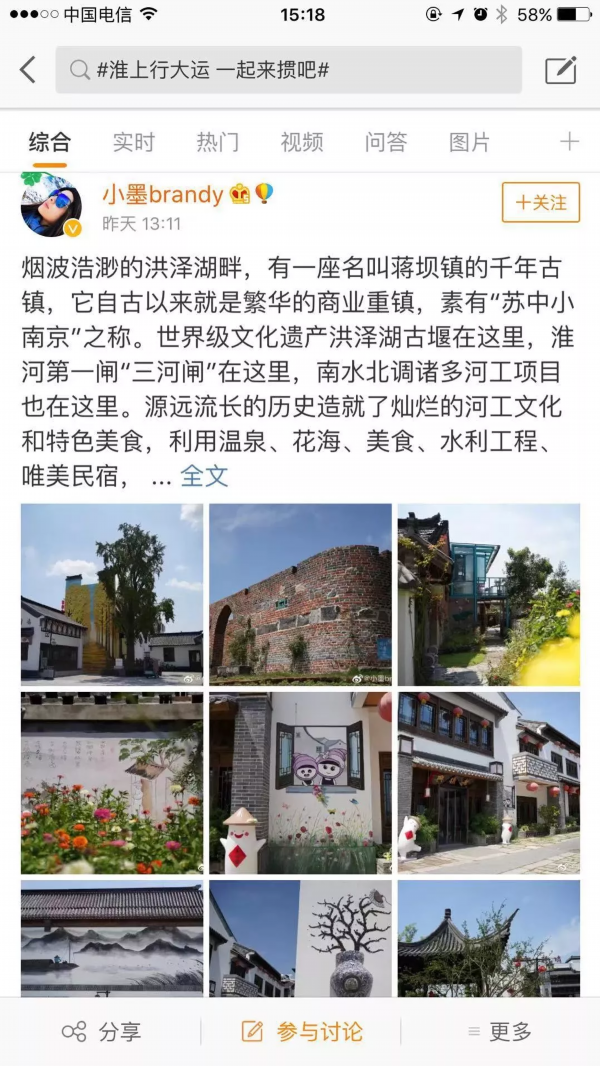Select the 问答 tab
The width and height of the screenshot is (600, 1066).
point(385,142)
